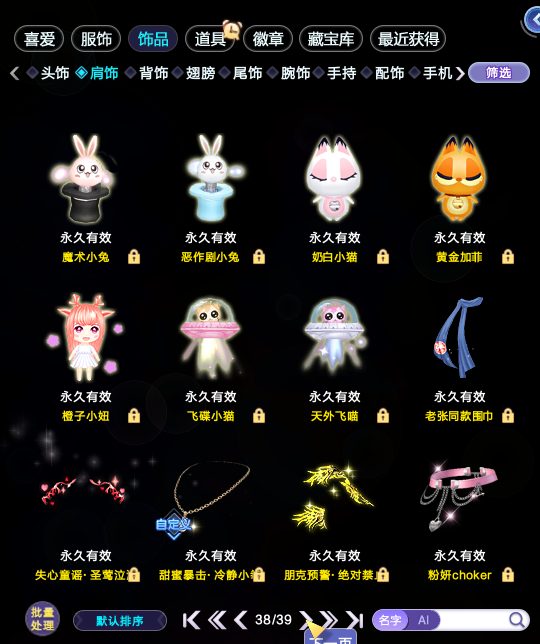Switch to the 服饰 tab
This screenshot has width=540, height=644.
[x=96, y=39]
